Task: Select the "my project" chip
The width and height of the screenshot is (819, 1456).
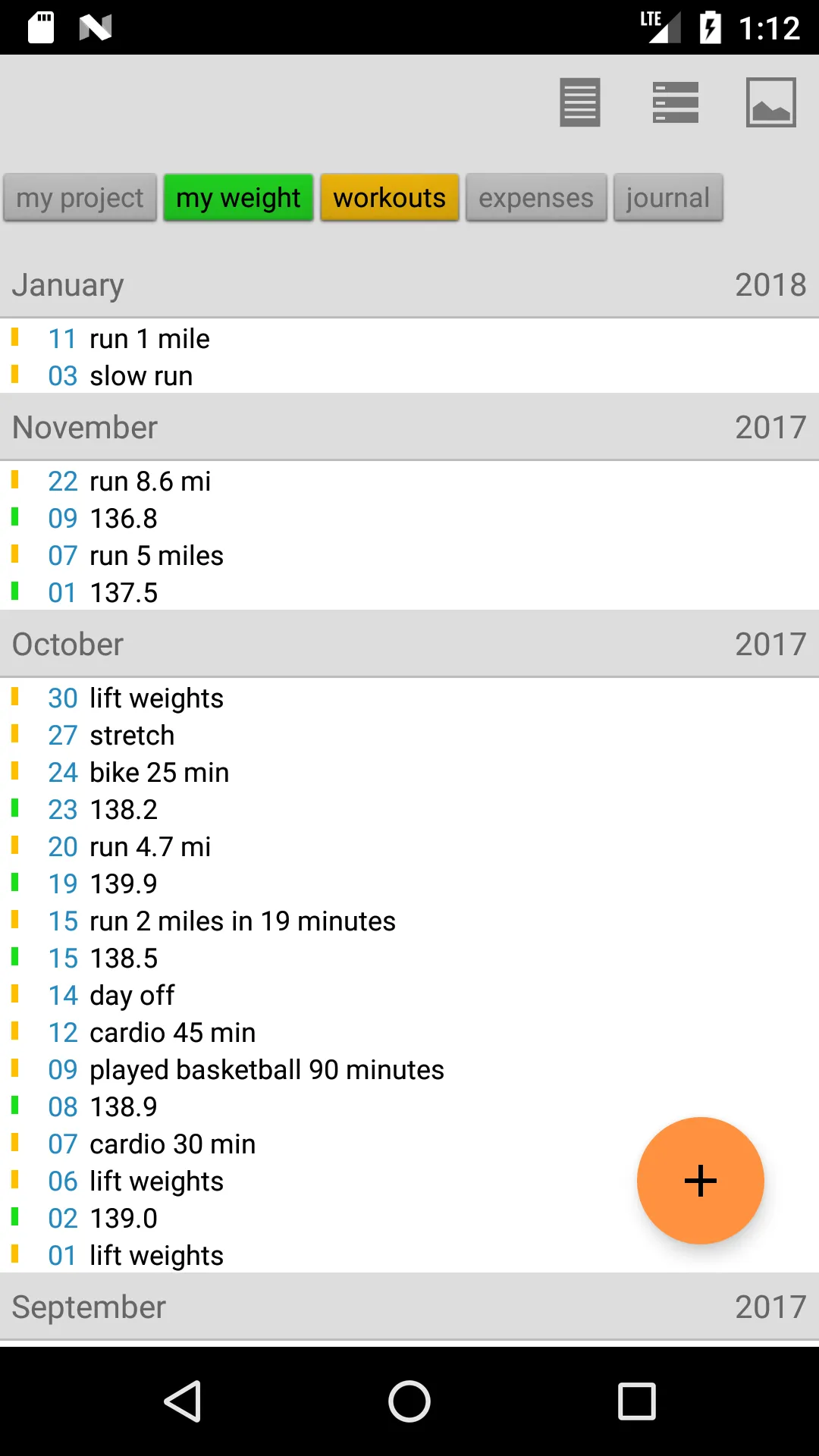Action: 80,198
